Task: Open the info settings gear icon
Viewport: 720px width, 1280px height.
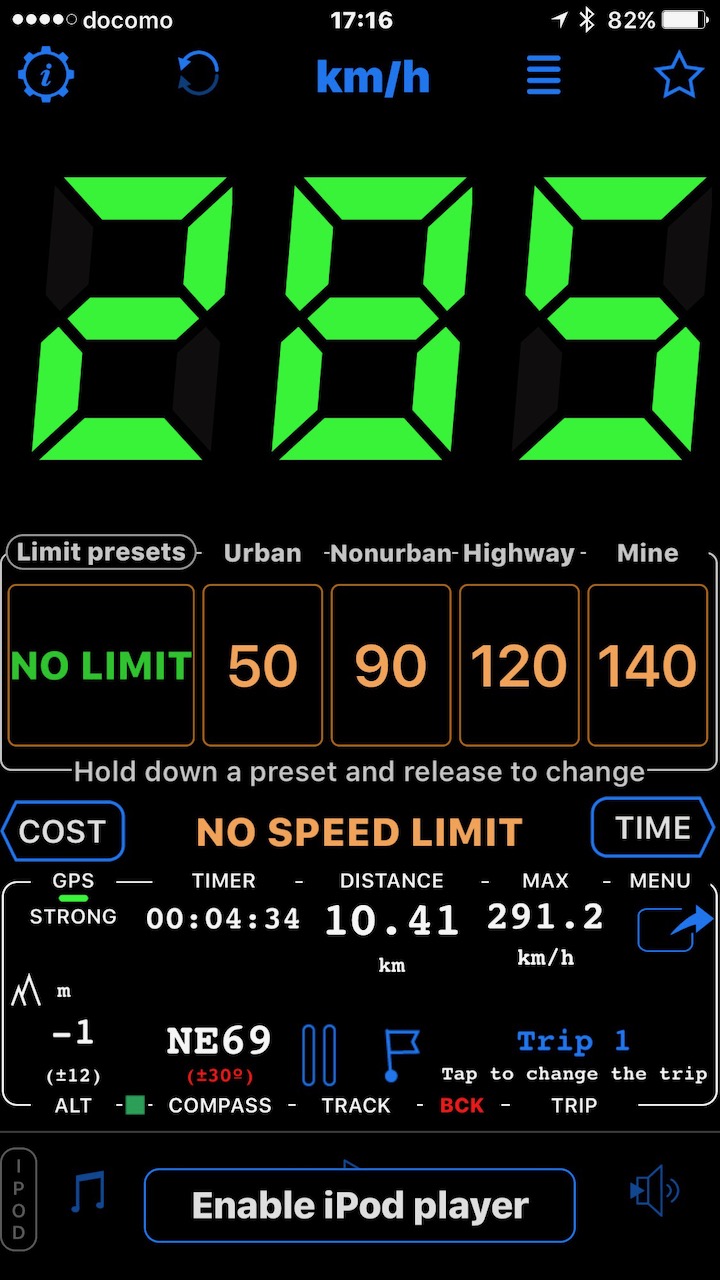Action: (x=46, y=74)
